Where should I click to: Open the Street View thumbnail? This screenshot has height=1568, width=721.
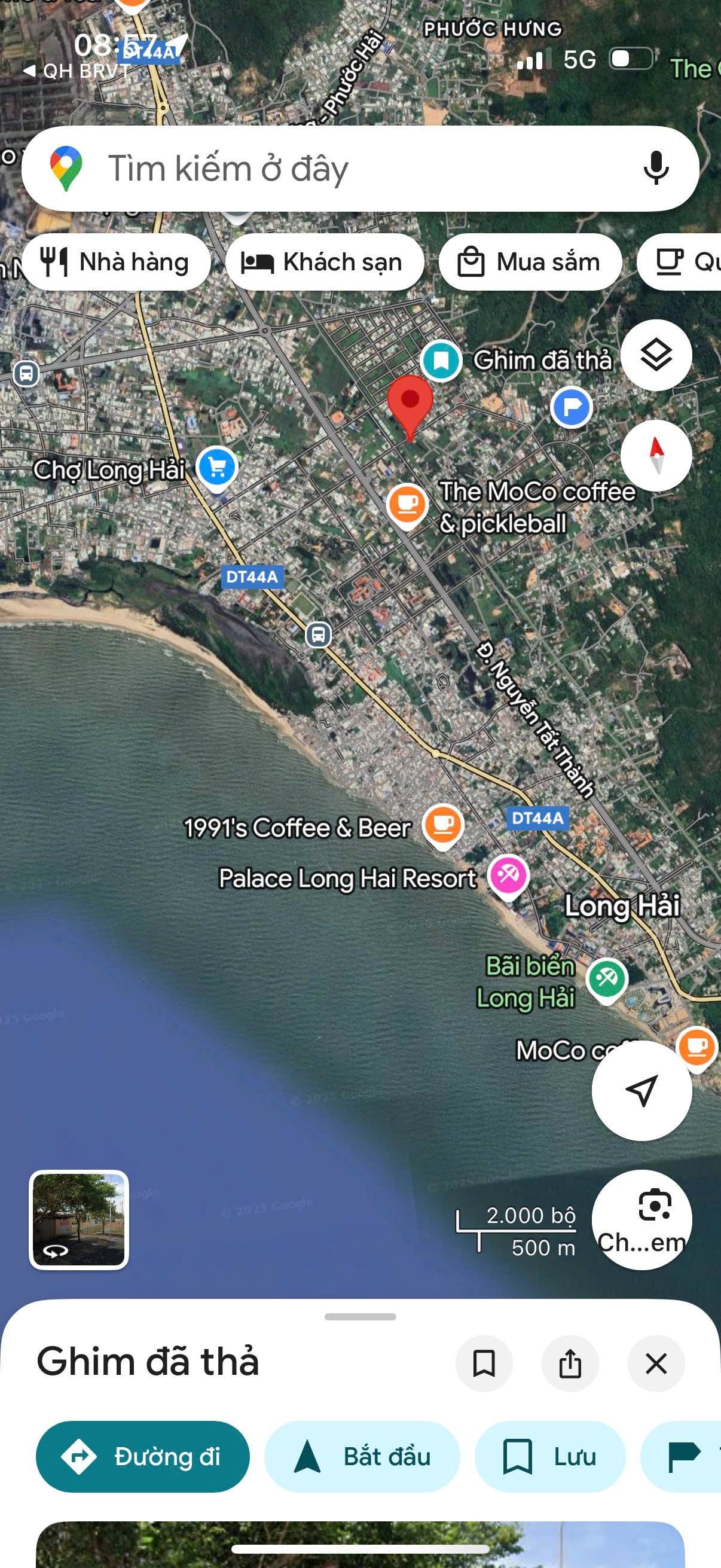click(79, 1220)
